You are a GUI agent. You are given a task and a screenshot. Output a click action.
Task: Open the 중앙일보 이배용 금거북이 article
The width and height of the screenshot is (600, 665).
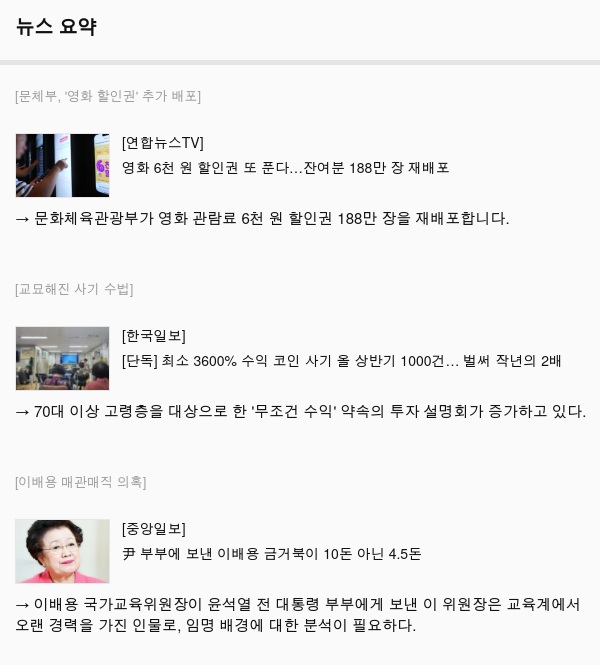tap(271, 553)
